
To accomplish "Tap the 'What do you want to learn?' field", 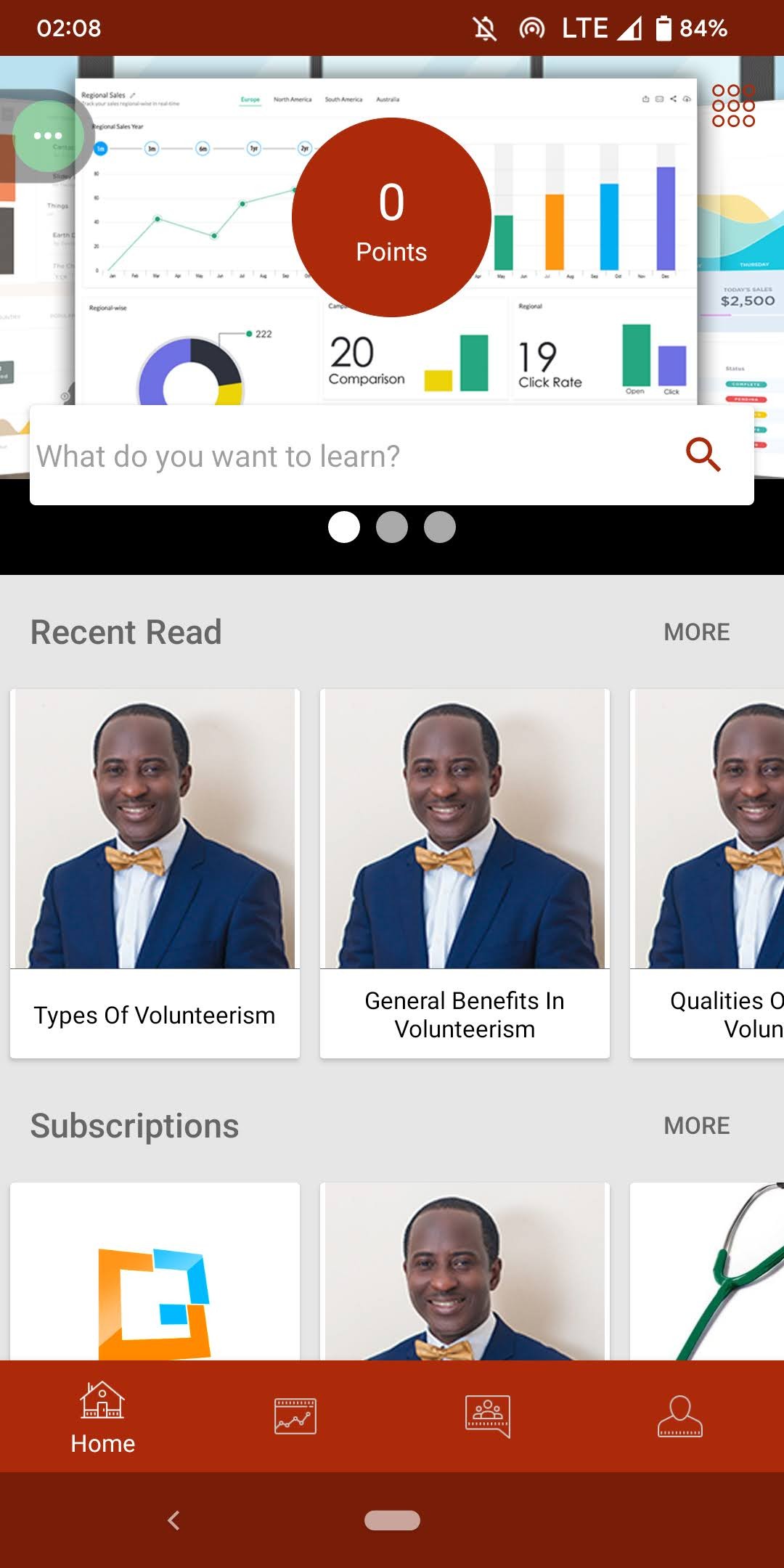I will (x=348, y=456).
